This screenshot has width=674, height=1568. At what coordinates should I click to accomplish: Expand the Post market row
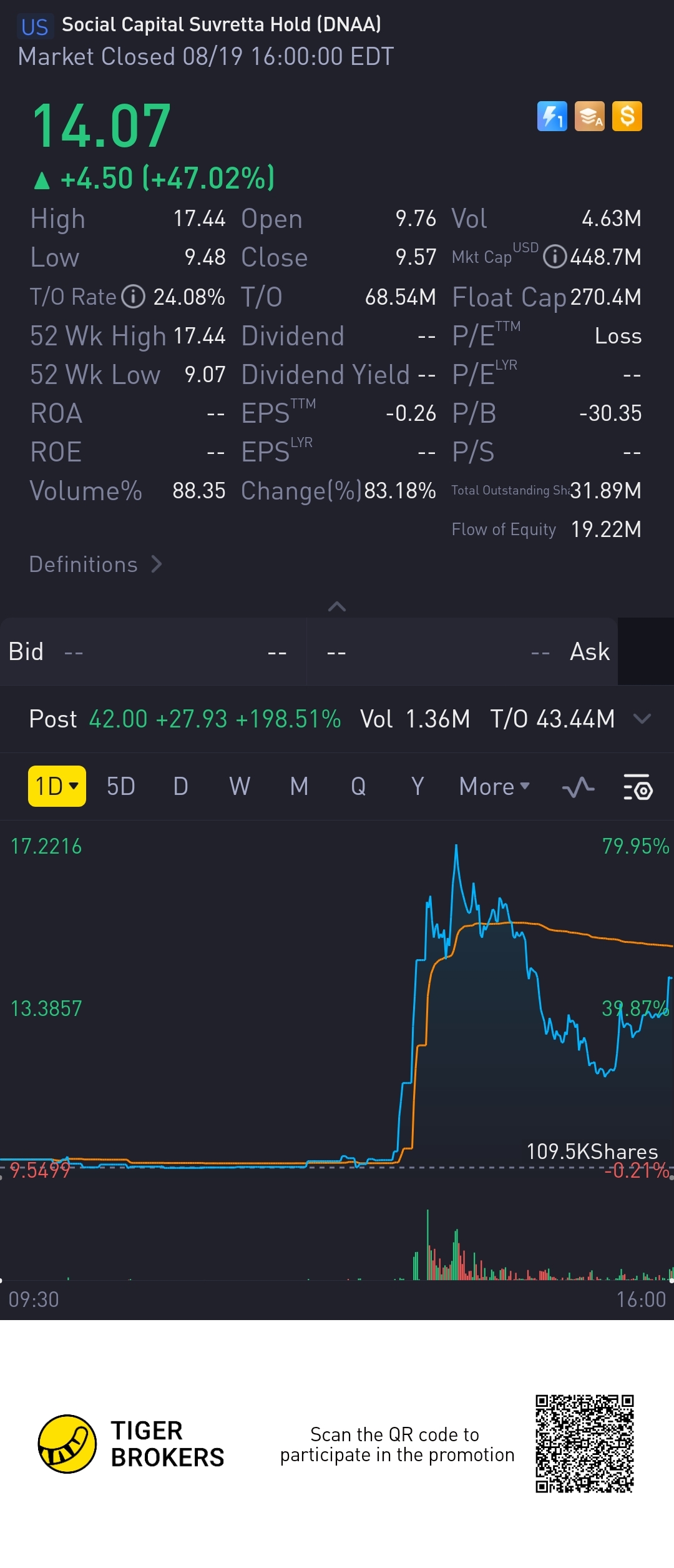coord(642,719)
